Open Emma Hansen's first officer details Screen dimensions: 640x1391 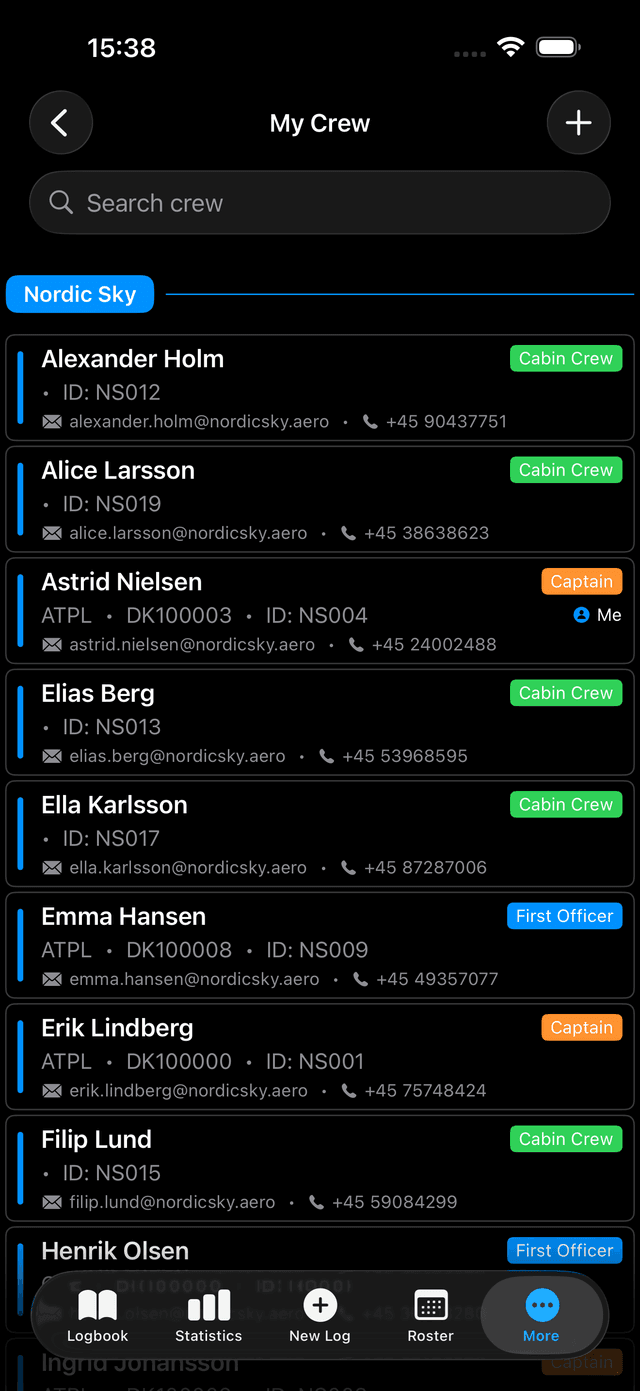(x=320, y=946)
